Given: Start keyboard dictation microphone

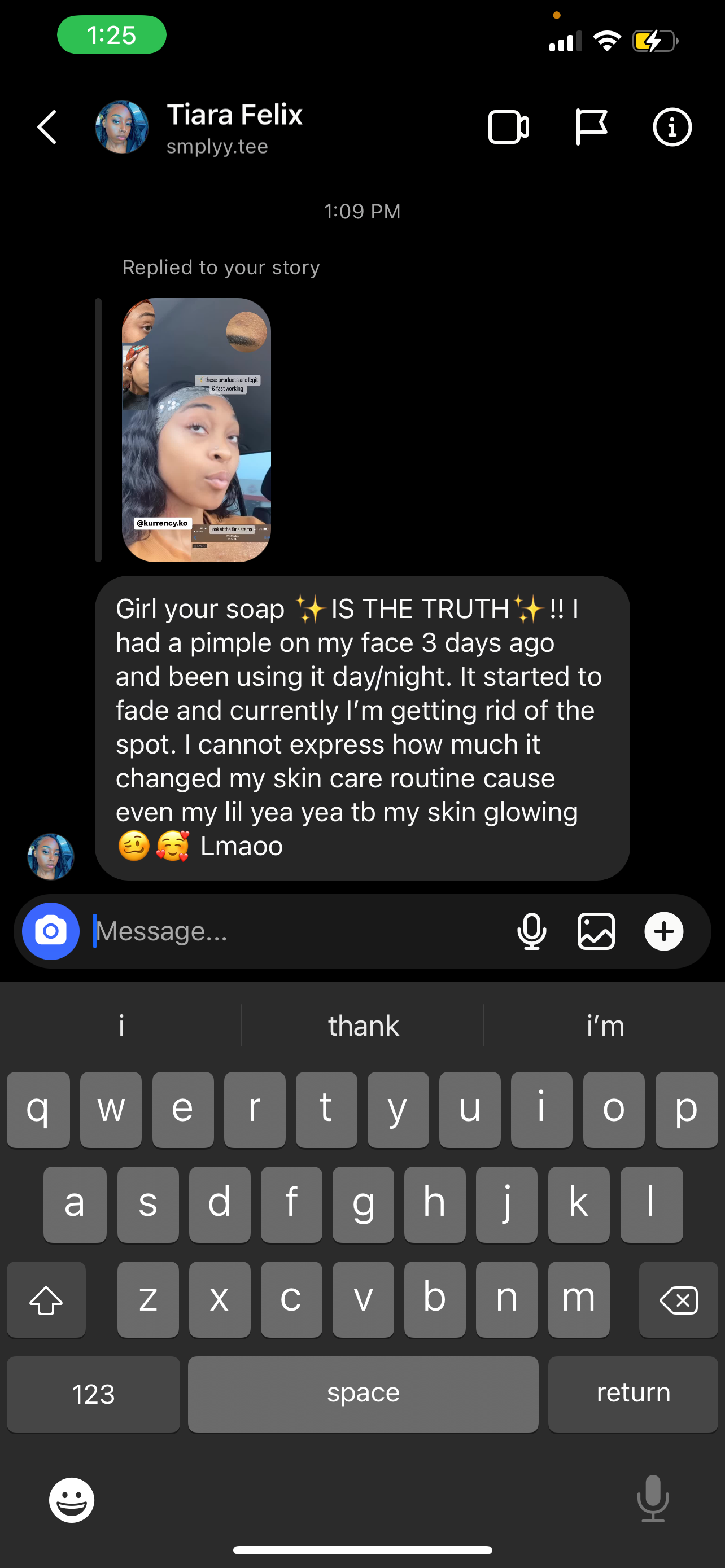Looking at the screenshot, I should point(653,1499).
